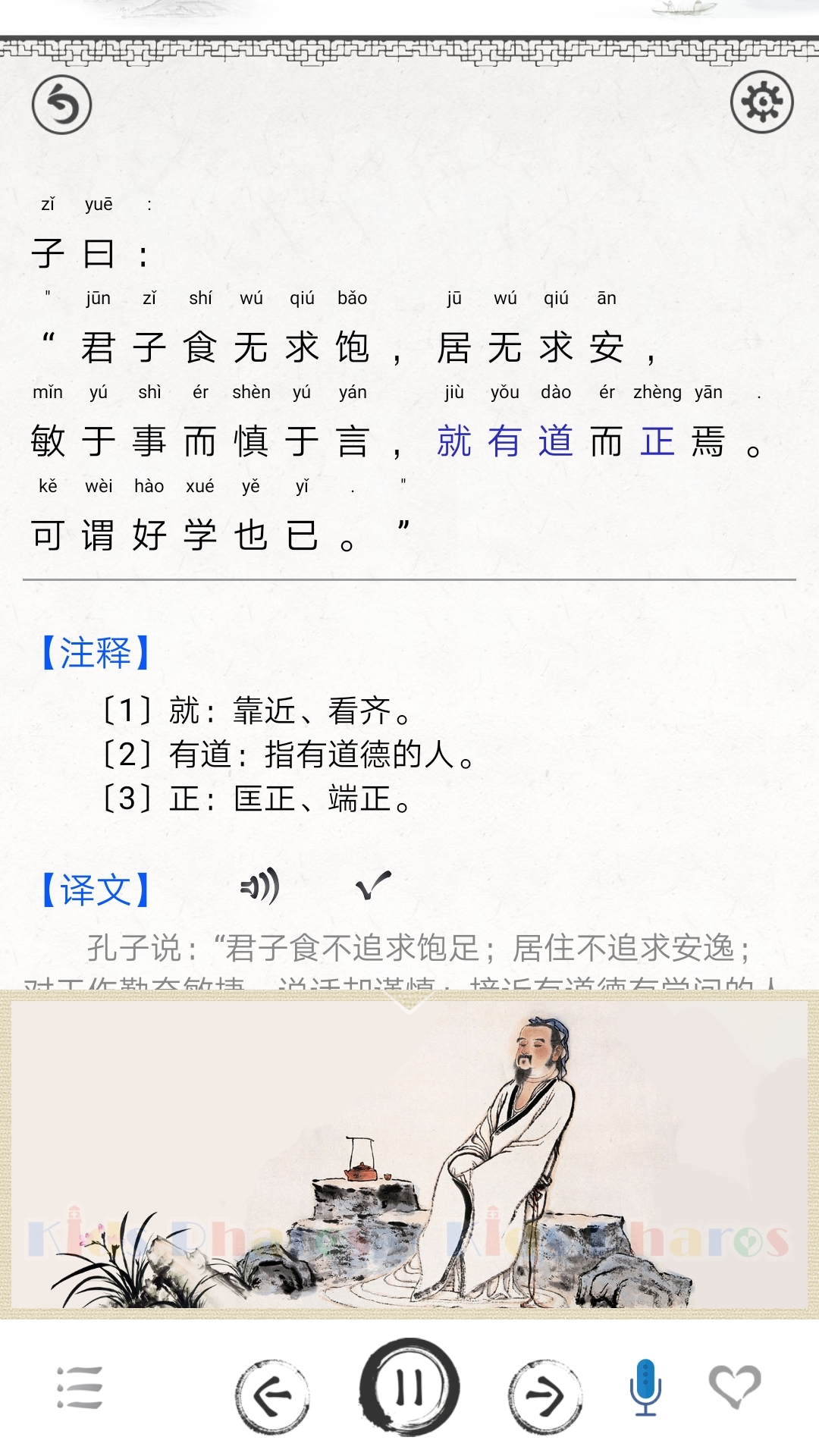This screenshot has width=819, height=1456.
Task: Pause the reading playback
Action: pos(409,1387)
